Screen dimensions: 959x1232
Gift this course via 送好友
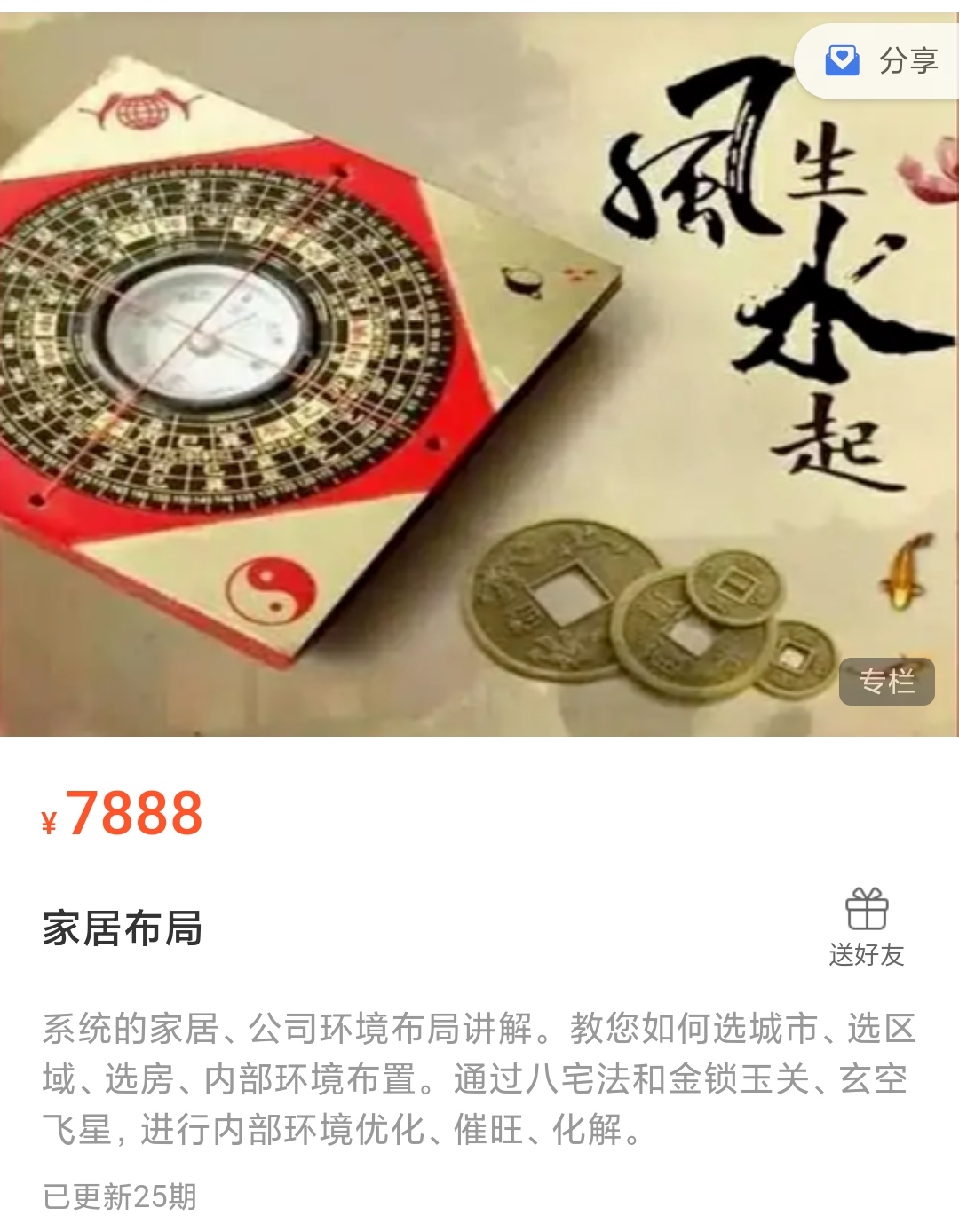pyautogui.click(x=866, y=928)
